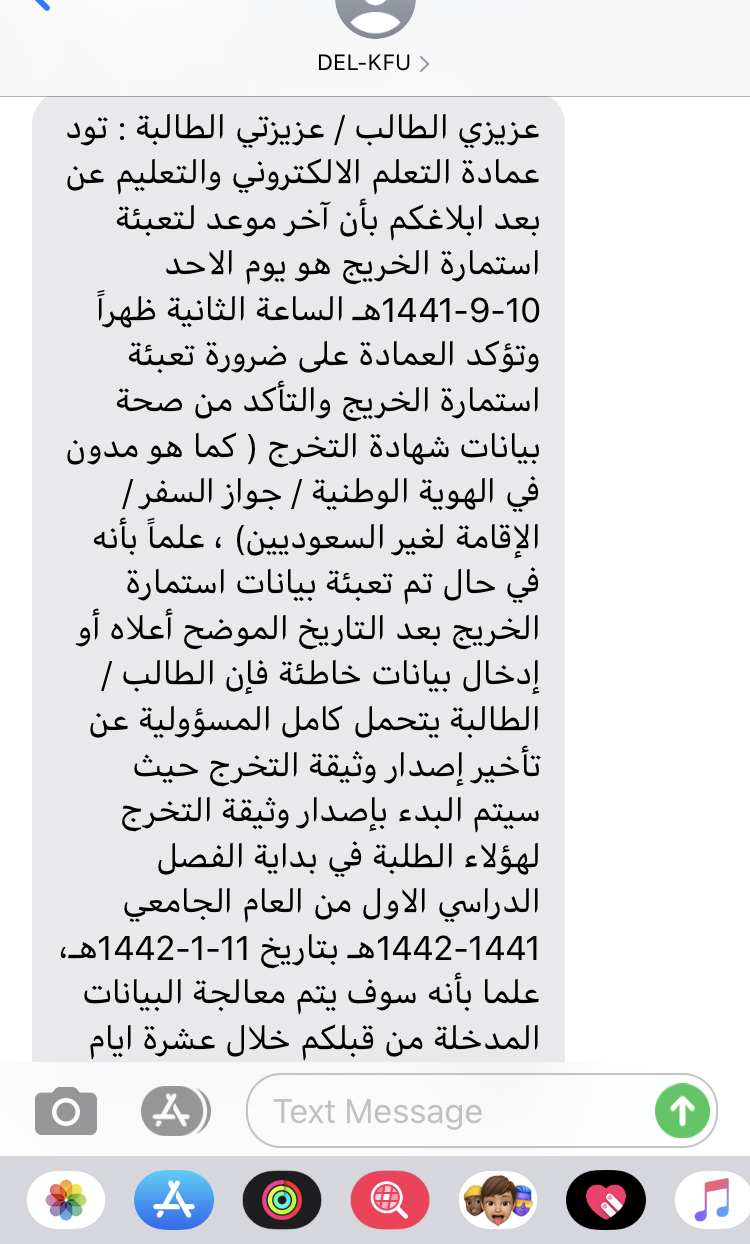Open DEL-KFU contact details

(x=374, y=62)
